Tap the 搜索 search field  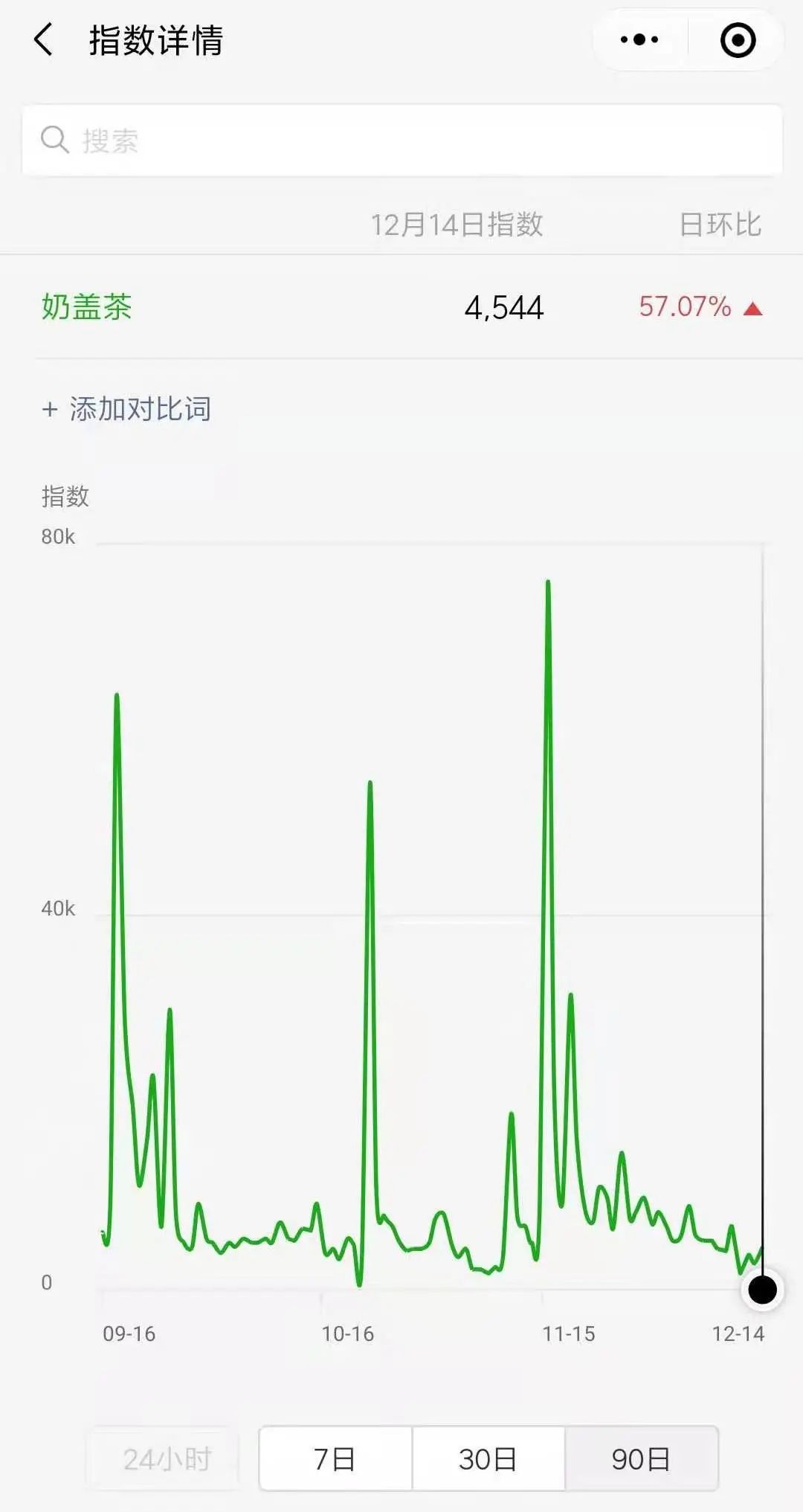[x=401, y=140]
